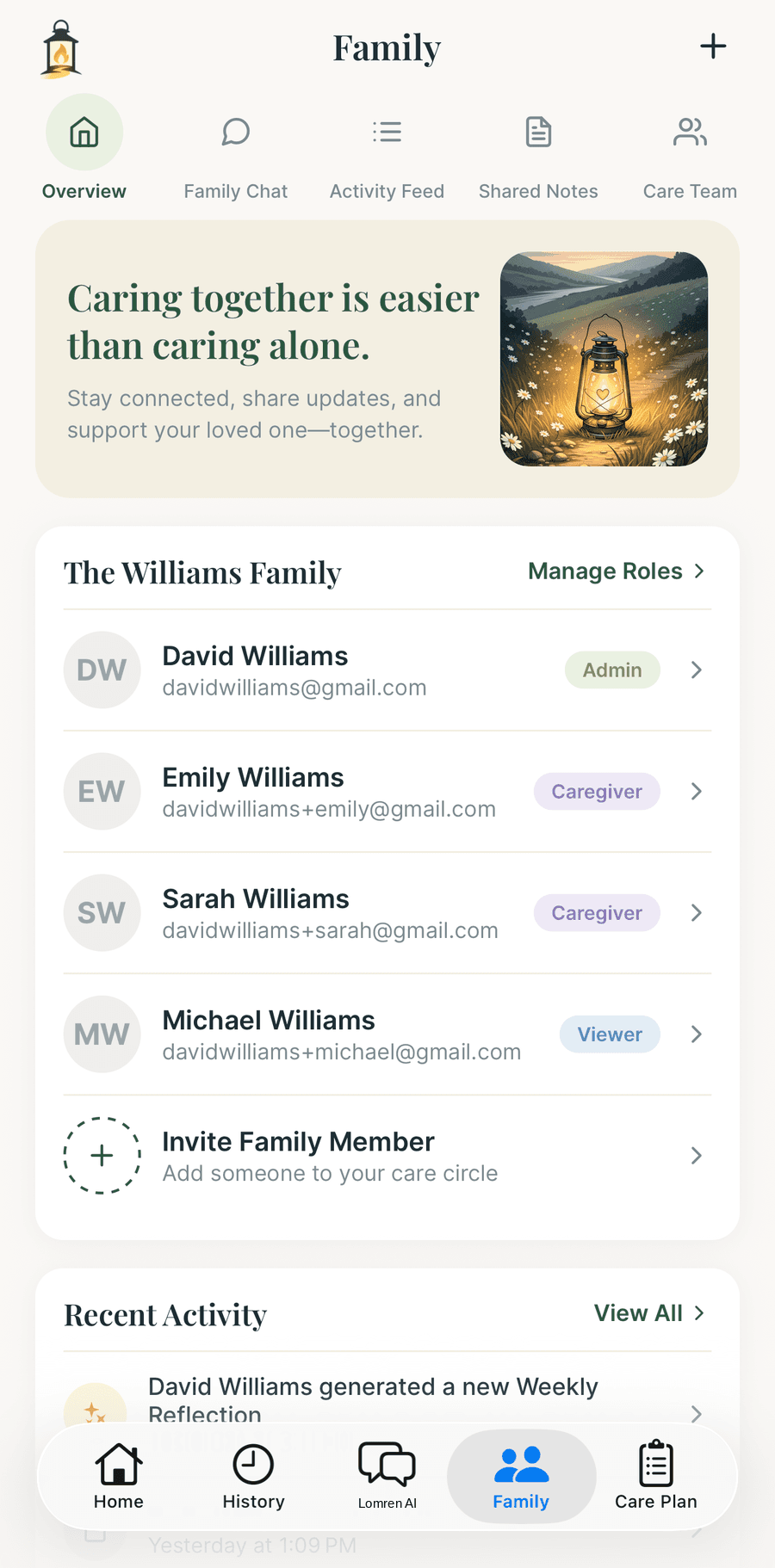Open the Weekly Reflection activity item

pos(387,1400)
